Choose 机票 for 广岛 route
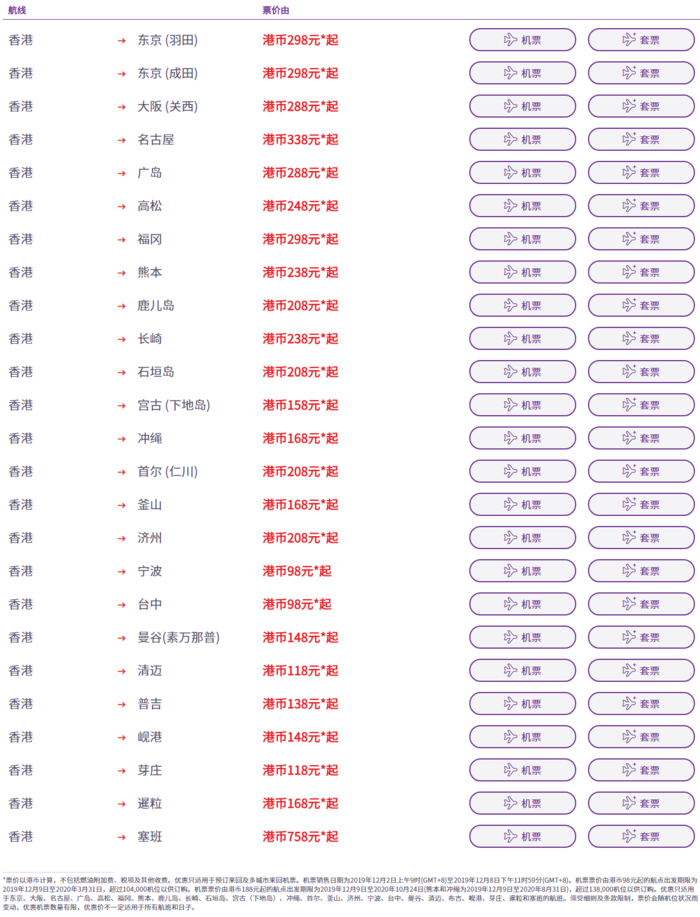 [x=522, y=172]
